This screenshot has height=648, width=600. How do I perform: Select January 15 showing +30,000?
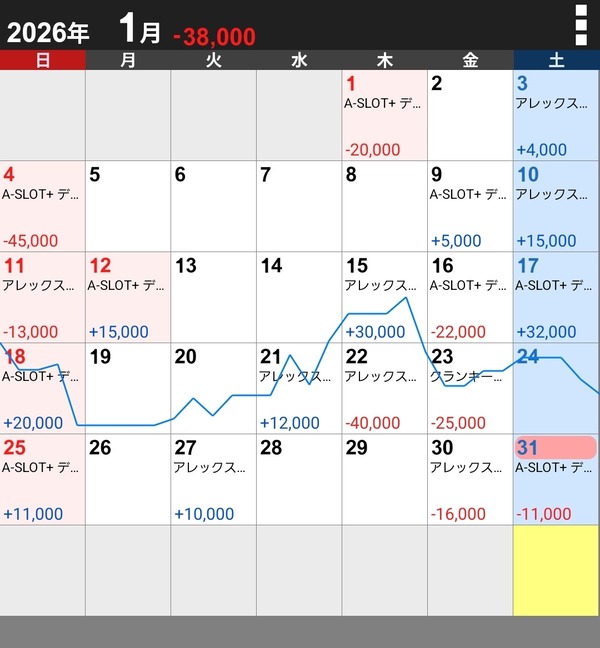[384, 297]
